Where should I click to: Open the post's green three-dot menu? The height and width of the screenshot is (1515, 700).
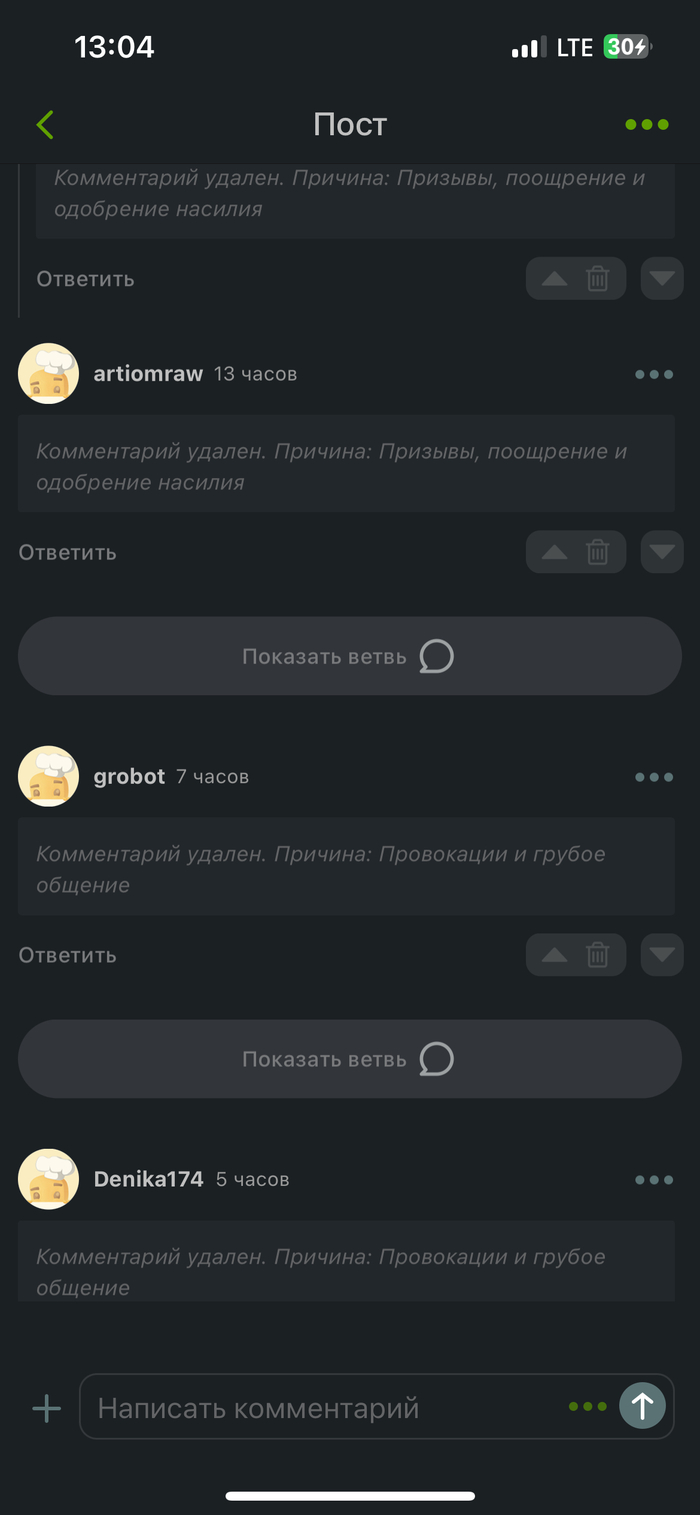pyautogui.click(x=647, y=125)
